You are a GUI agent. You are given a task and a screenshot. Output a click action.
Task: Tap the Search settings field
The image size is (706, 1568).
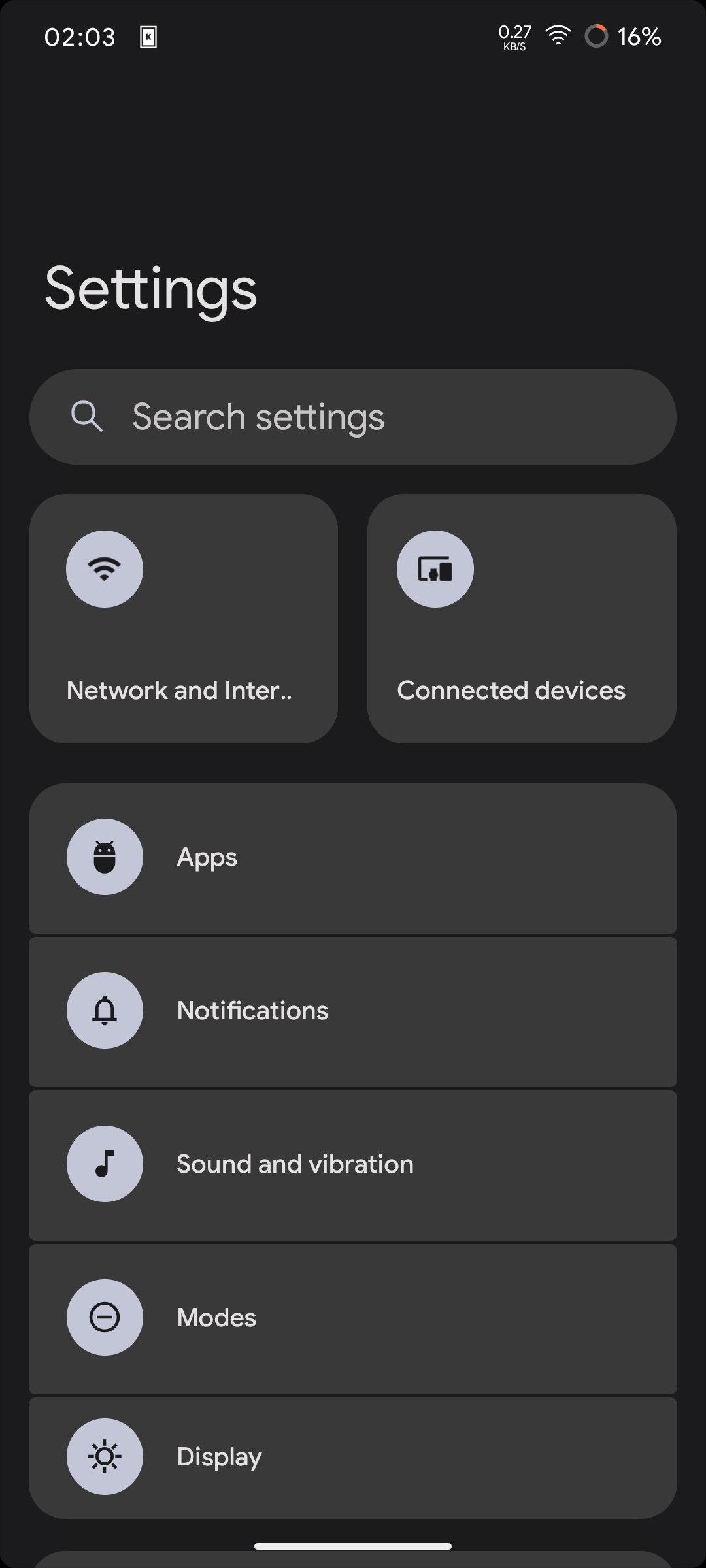coord(353,417)
